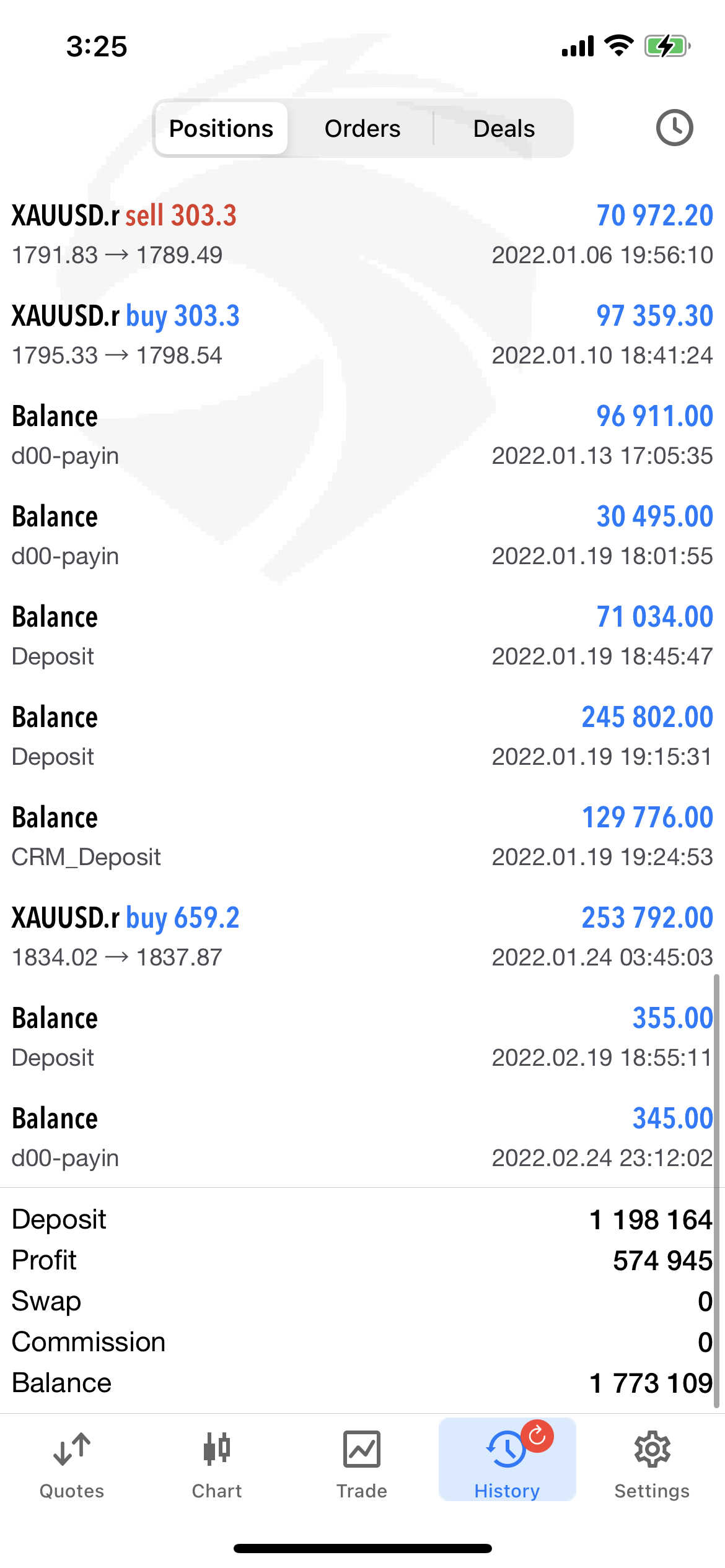725x1568 pixels.
Task: Switch to the Orders segment
Action: click(x=362, y=128)
